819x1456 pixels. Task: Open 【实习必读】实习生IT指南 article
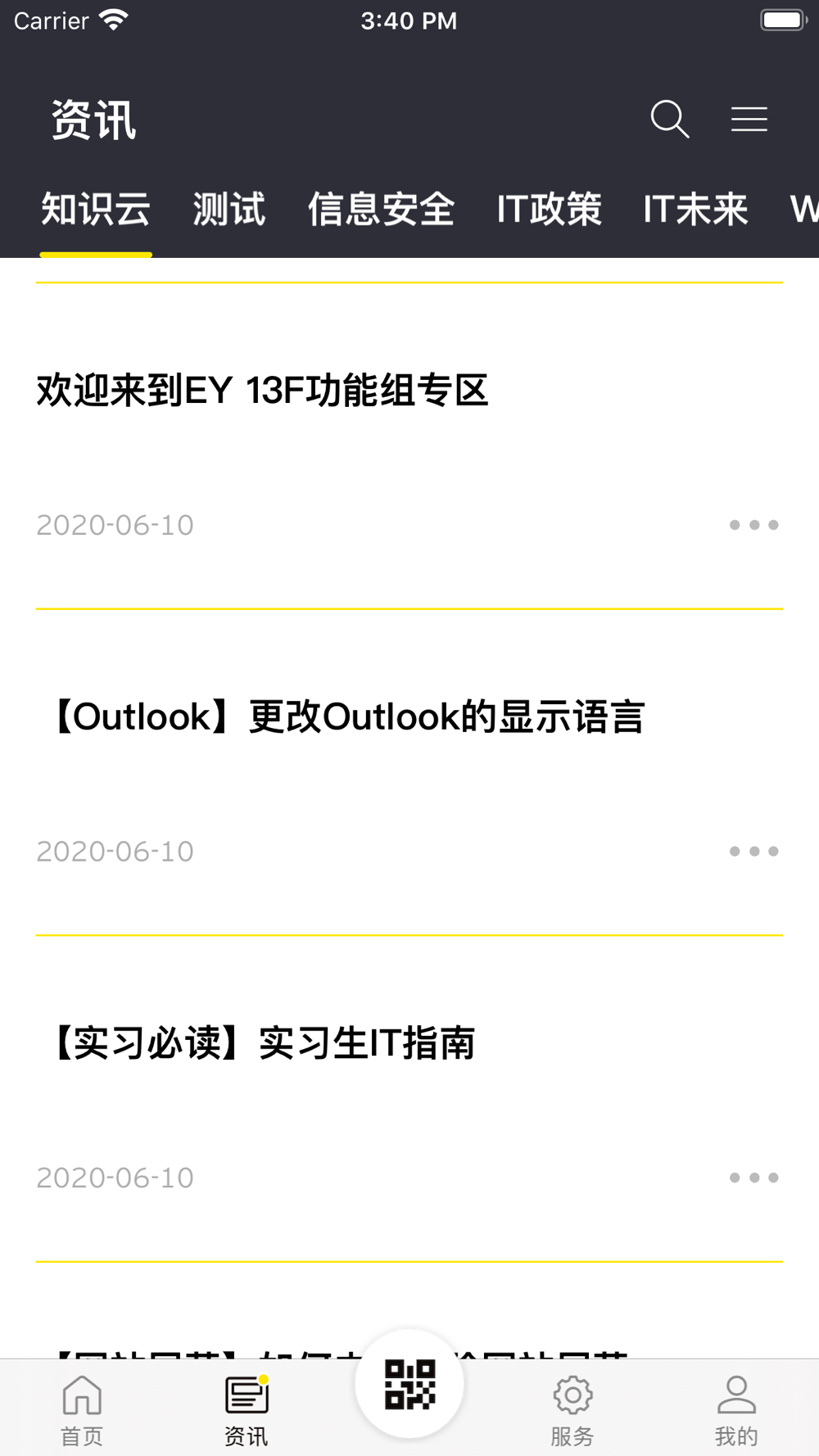click(262, 1043)
